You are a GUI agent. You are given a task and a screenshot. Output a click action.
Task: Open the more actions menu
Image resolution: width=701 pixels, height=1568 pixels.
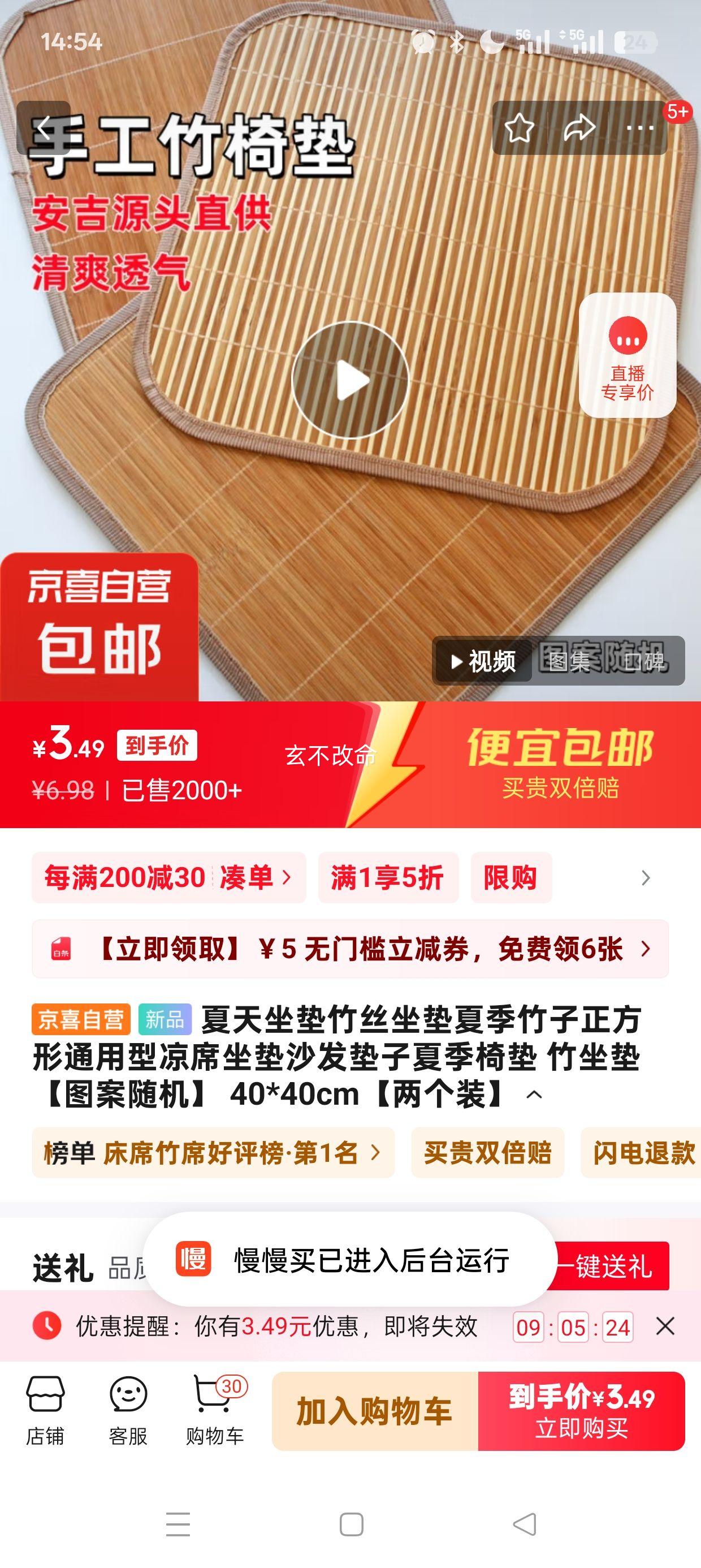pyautogui.click(x=641, y=128)
